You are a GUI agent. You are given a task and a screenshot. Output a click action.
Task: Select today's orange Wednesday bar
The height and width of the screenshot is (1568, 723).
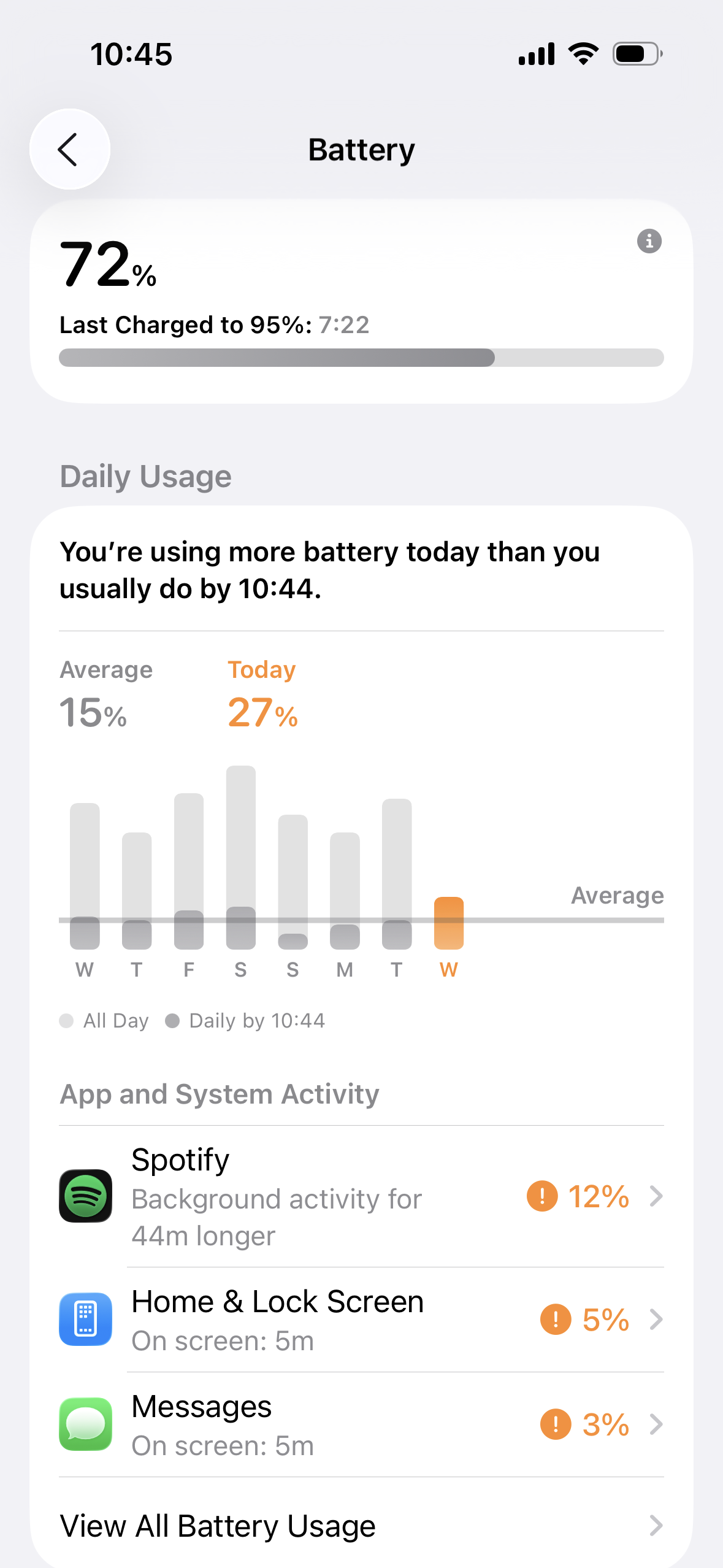[448, 923]
